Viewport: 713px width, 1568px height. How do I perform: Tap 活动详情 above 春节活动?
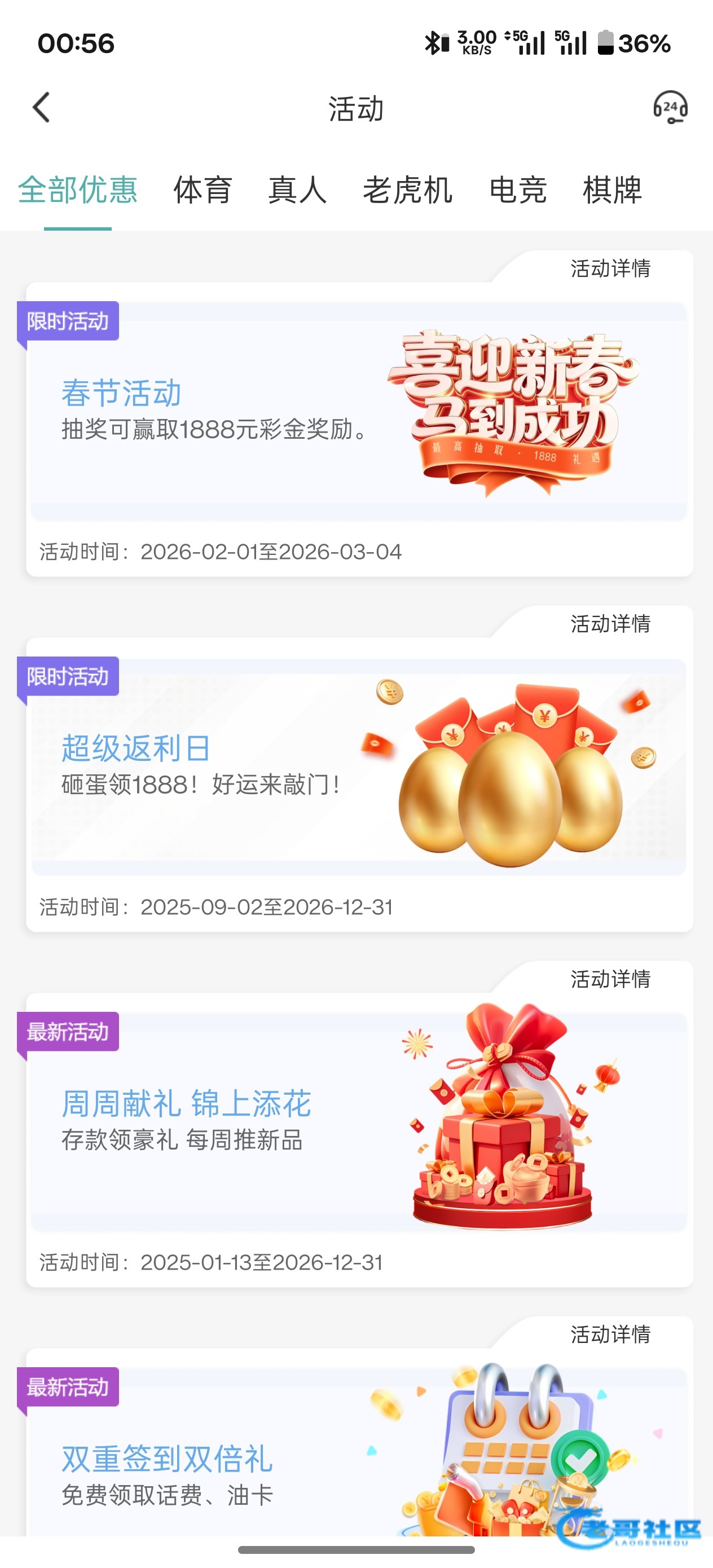coord(610,268)
